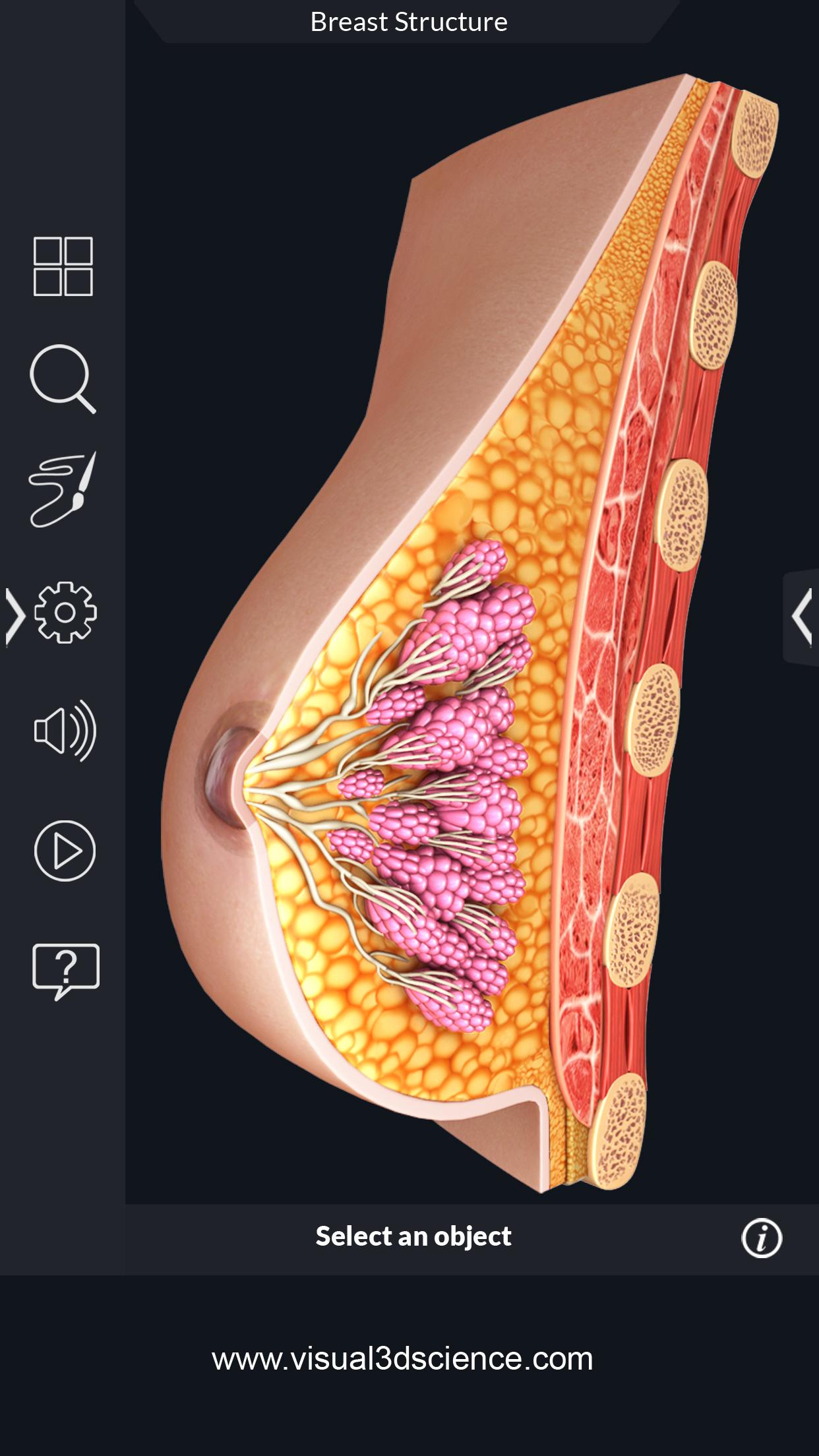Open the four-squares grid menu
Viewport: 819px width, 1456px height.
coord(63,266)
